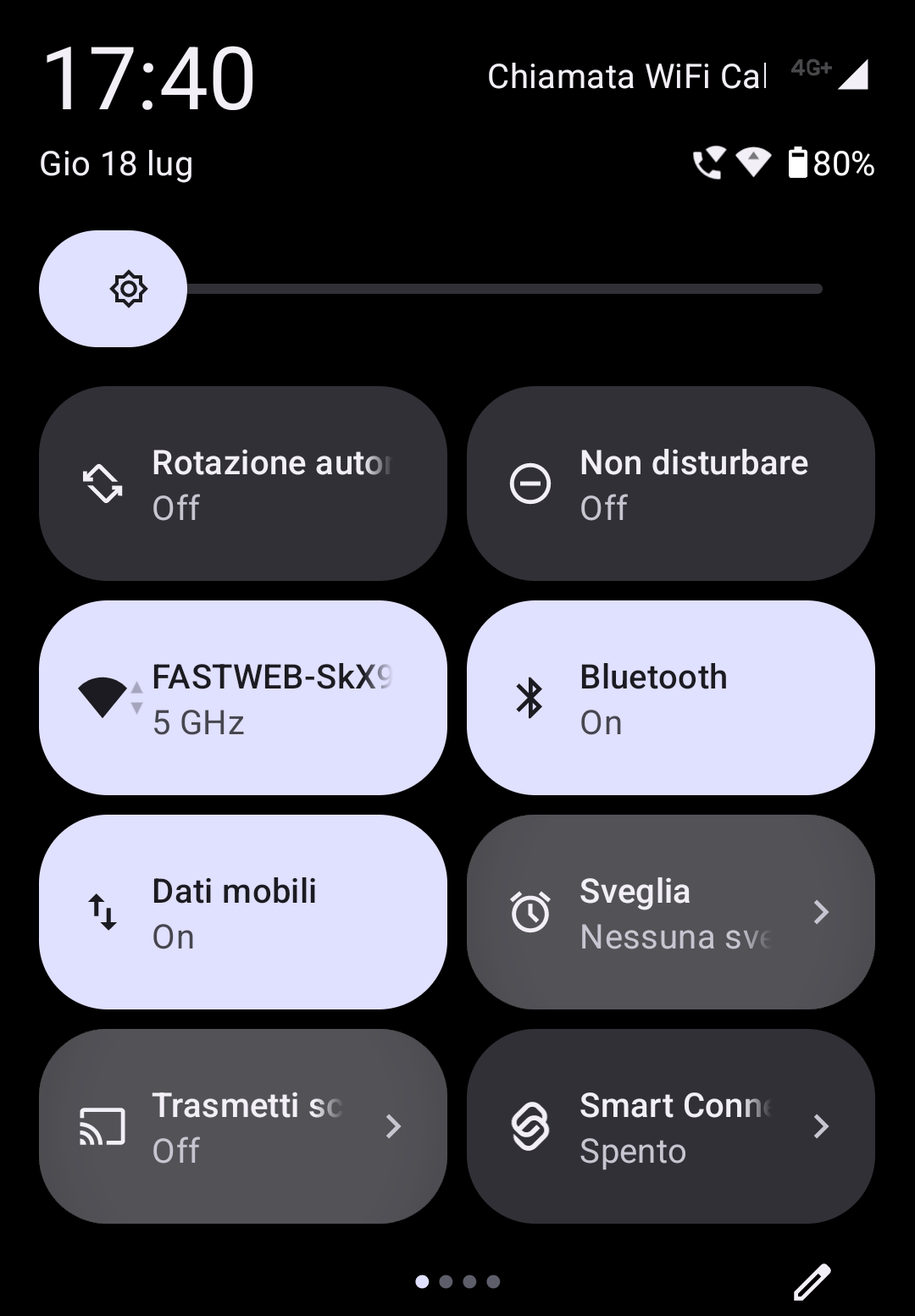Tap the alarm clock icon on Sveglia tile
This screenshot has width=915, height=1316.
[x=530, y=912]
